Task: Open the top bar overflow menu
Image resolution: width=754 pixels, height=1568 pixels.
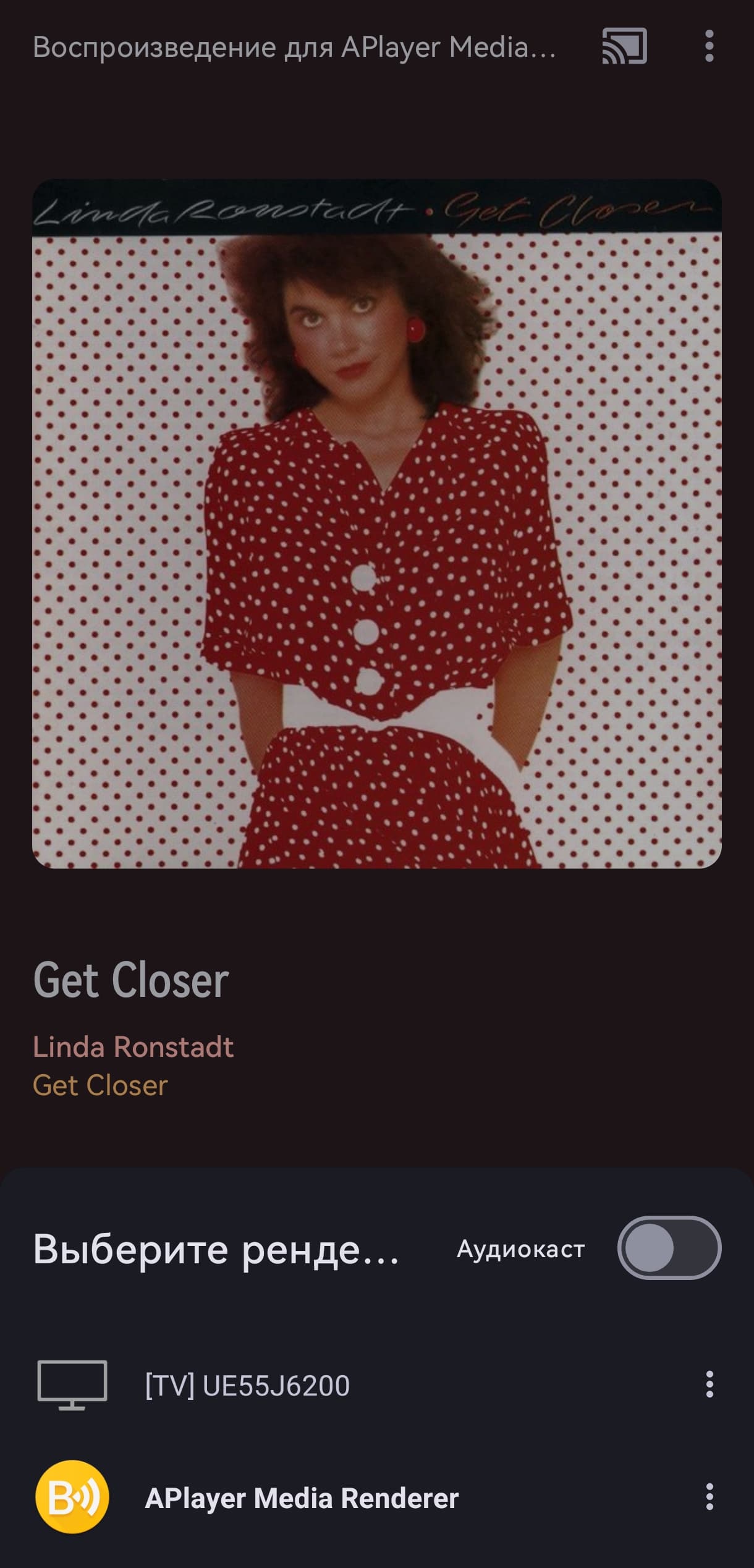Action: coord(709,46)
